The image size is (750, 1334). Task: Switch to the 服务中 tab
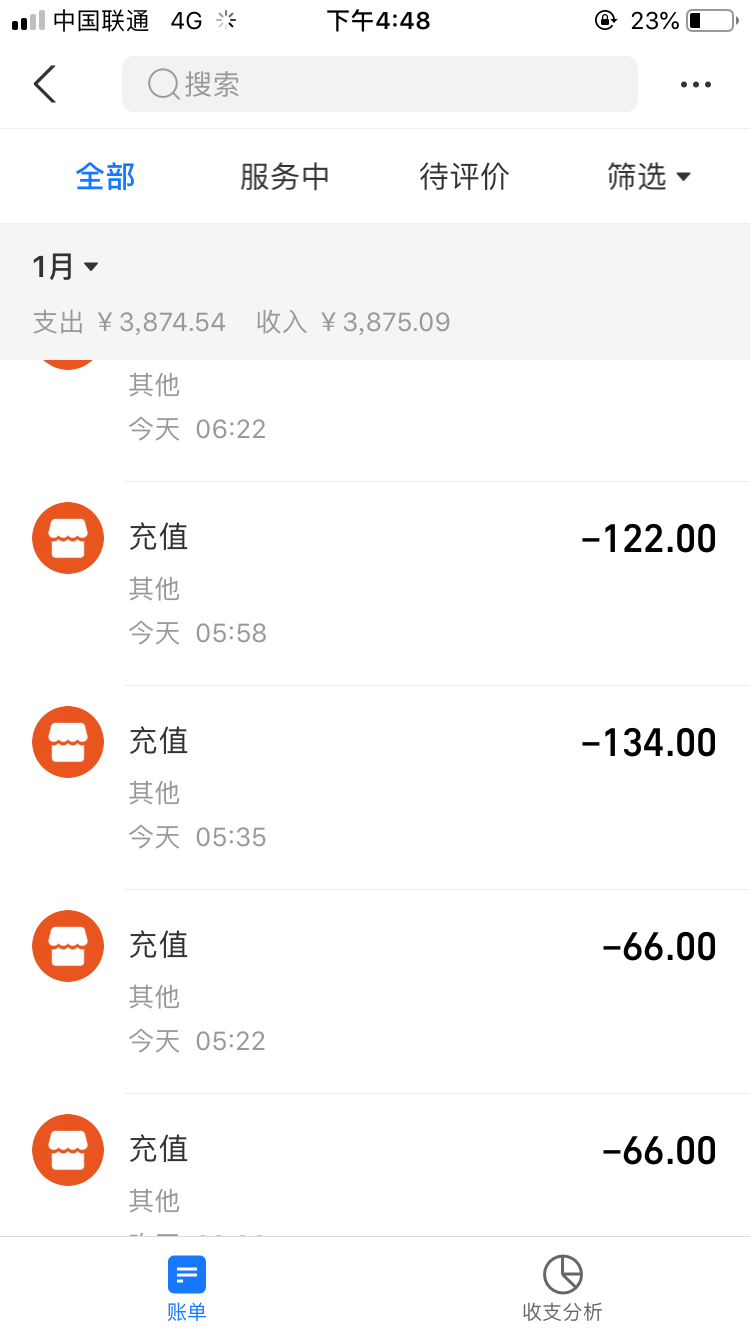tap(284, 177)
